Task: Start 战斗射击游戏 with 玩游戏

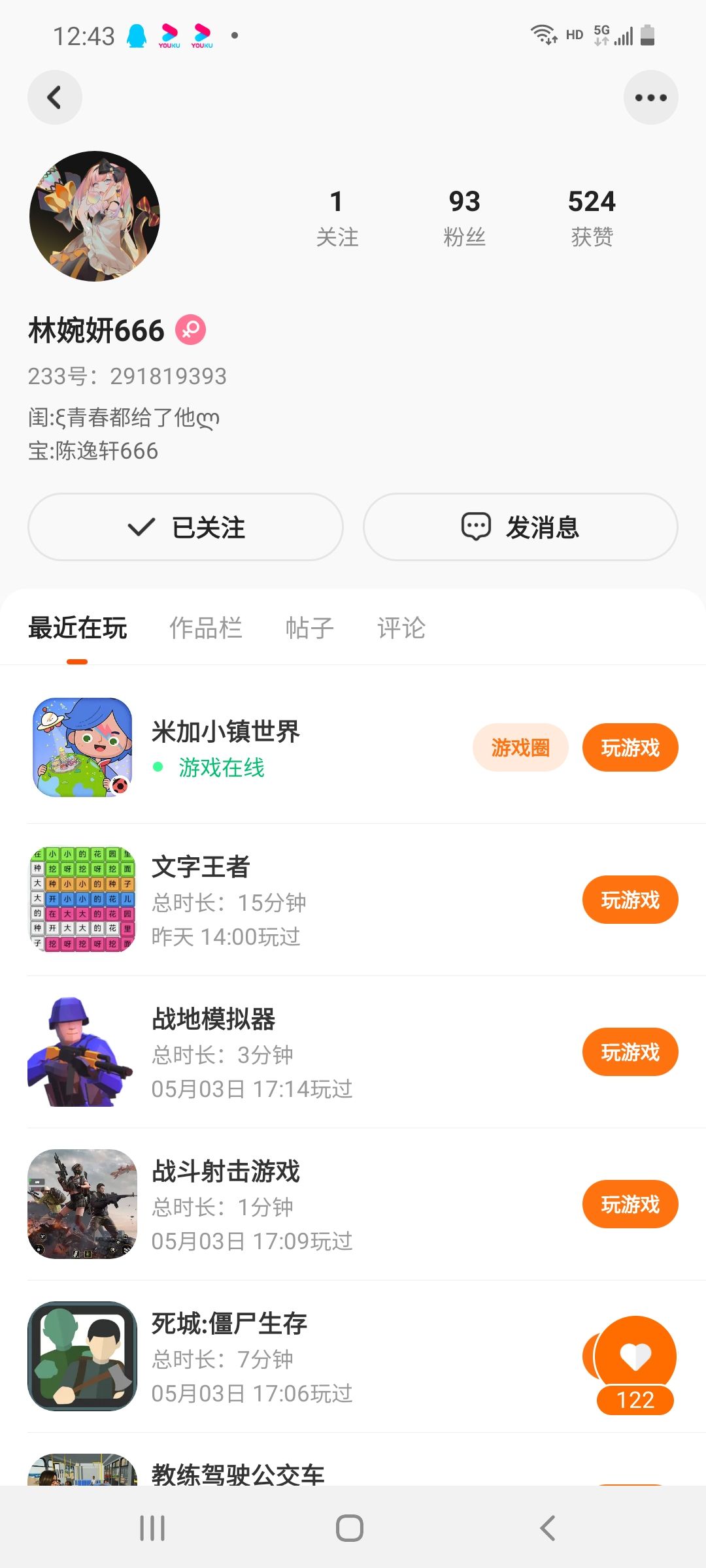Action: [x=630, y=1204]
